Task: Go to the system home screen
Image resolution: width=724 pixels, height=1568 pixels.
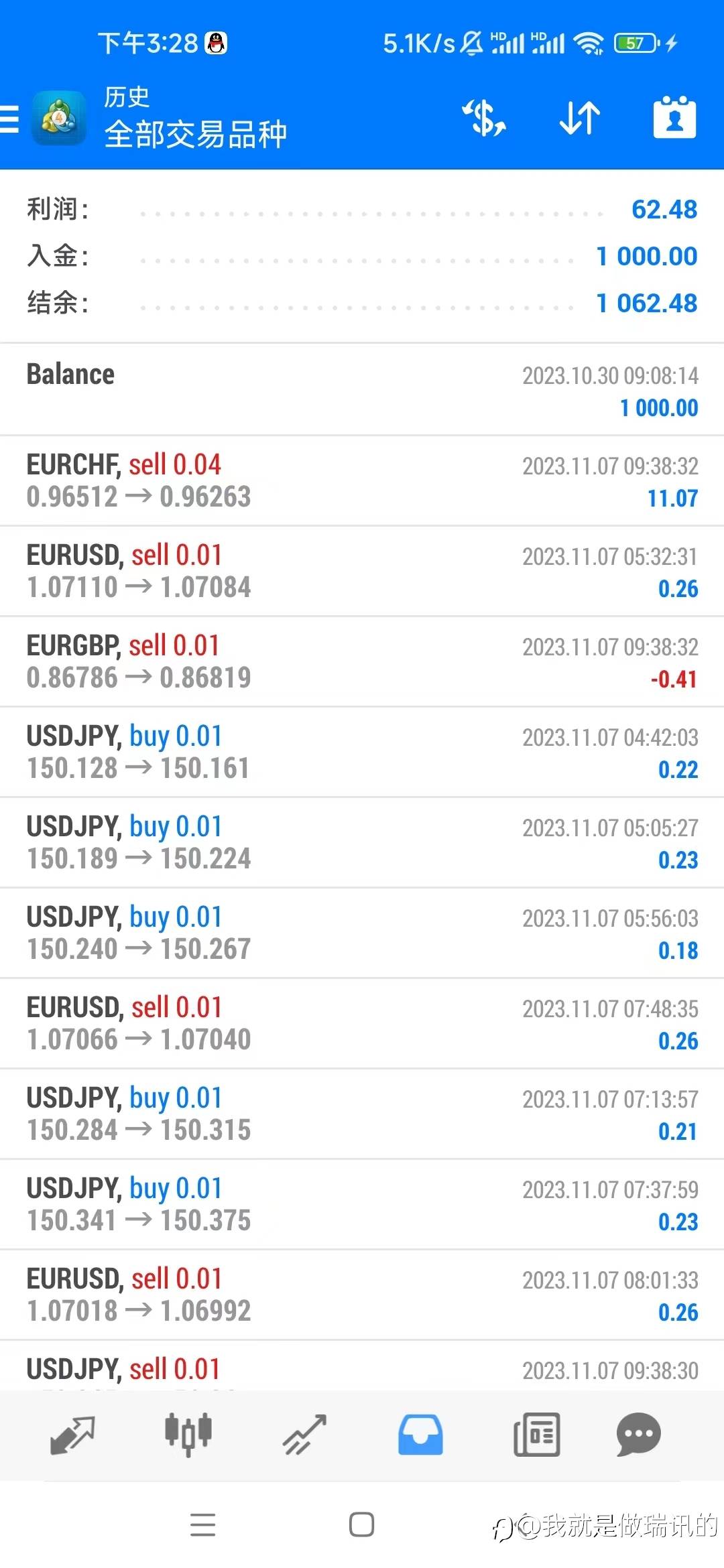Action: tap(361, 1524)
